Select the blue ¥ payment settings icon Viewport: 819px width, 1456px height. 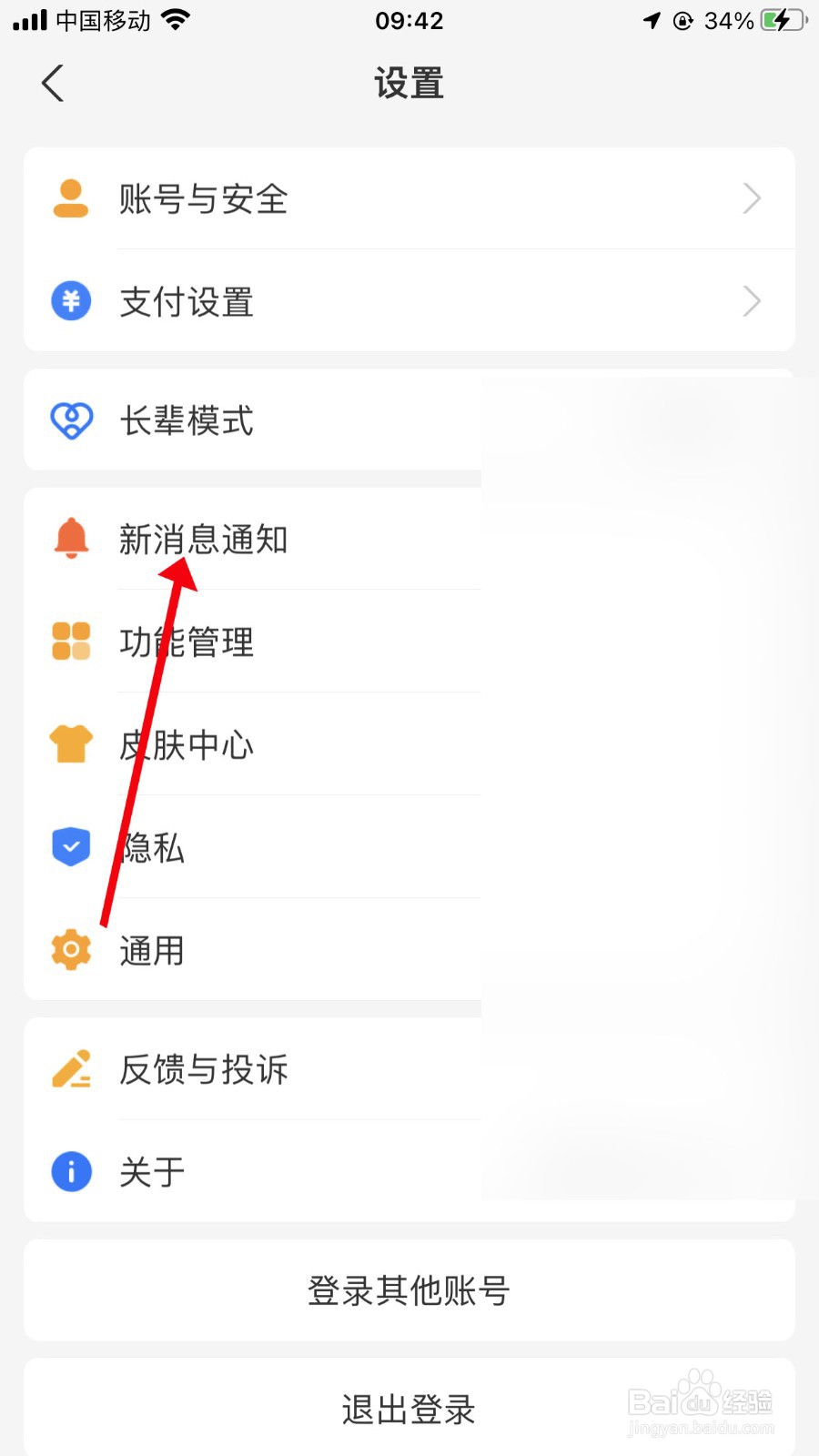coord(70,300)
